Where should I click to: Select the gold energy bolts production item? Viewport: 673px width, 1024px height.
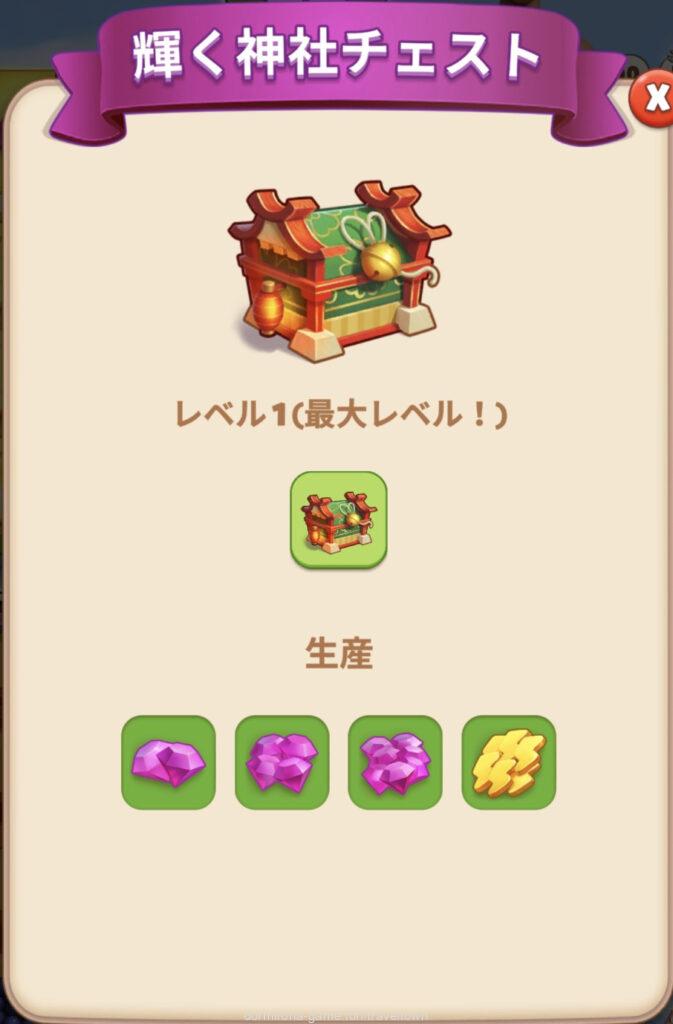[x=508, y=762]
